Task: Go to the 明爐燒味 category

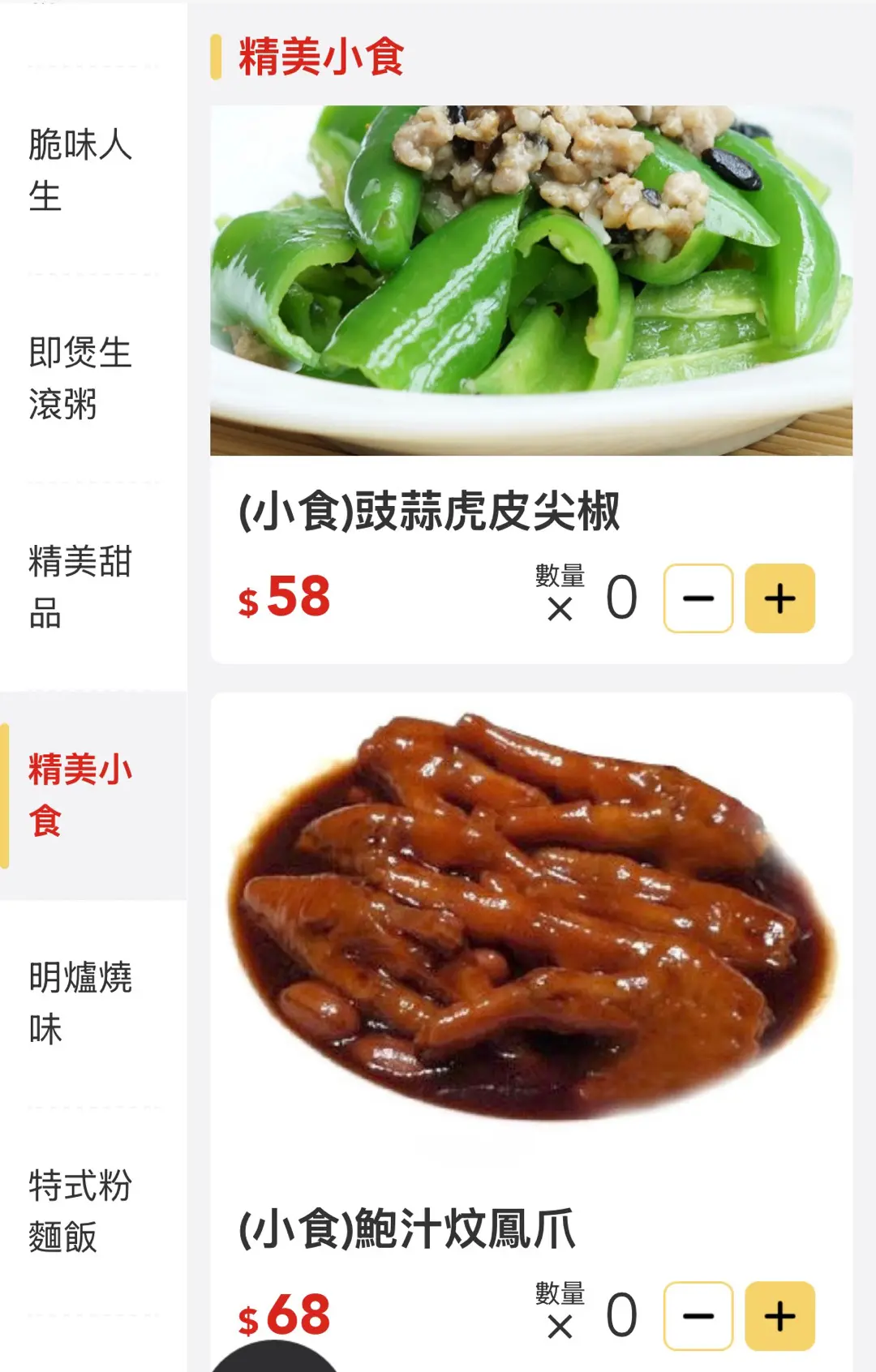Action: 79,1003
